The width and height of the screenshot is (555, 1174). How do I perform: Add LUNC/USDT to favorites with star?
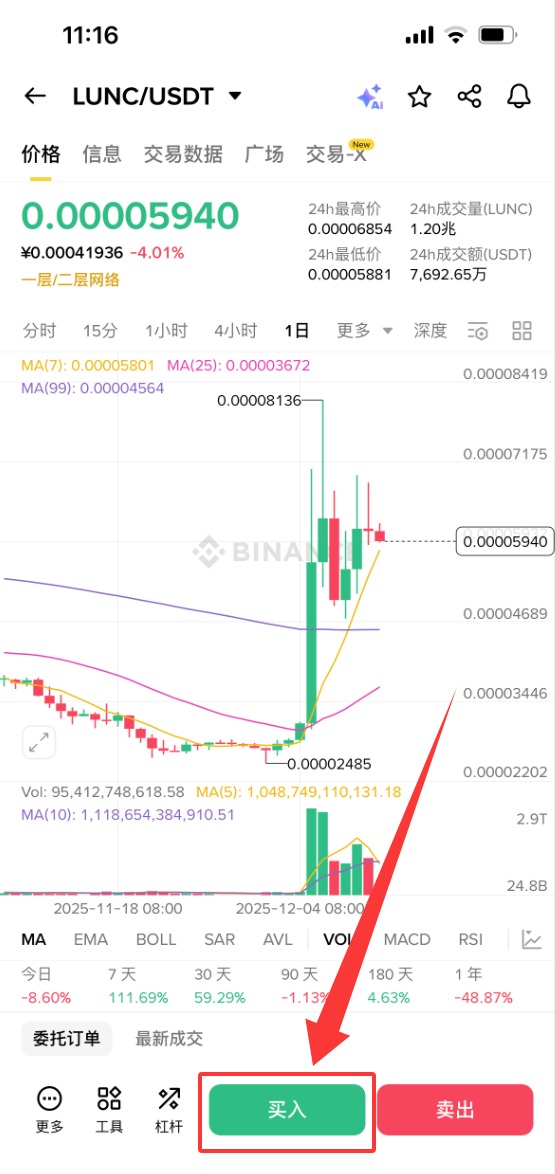419,96
